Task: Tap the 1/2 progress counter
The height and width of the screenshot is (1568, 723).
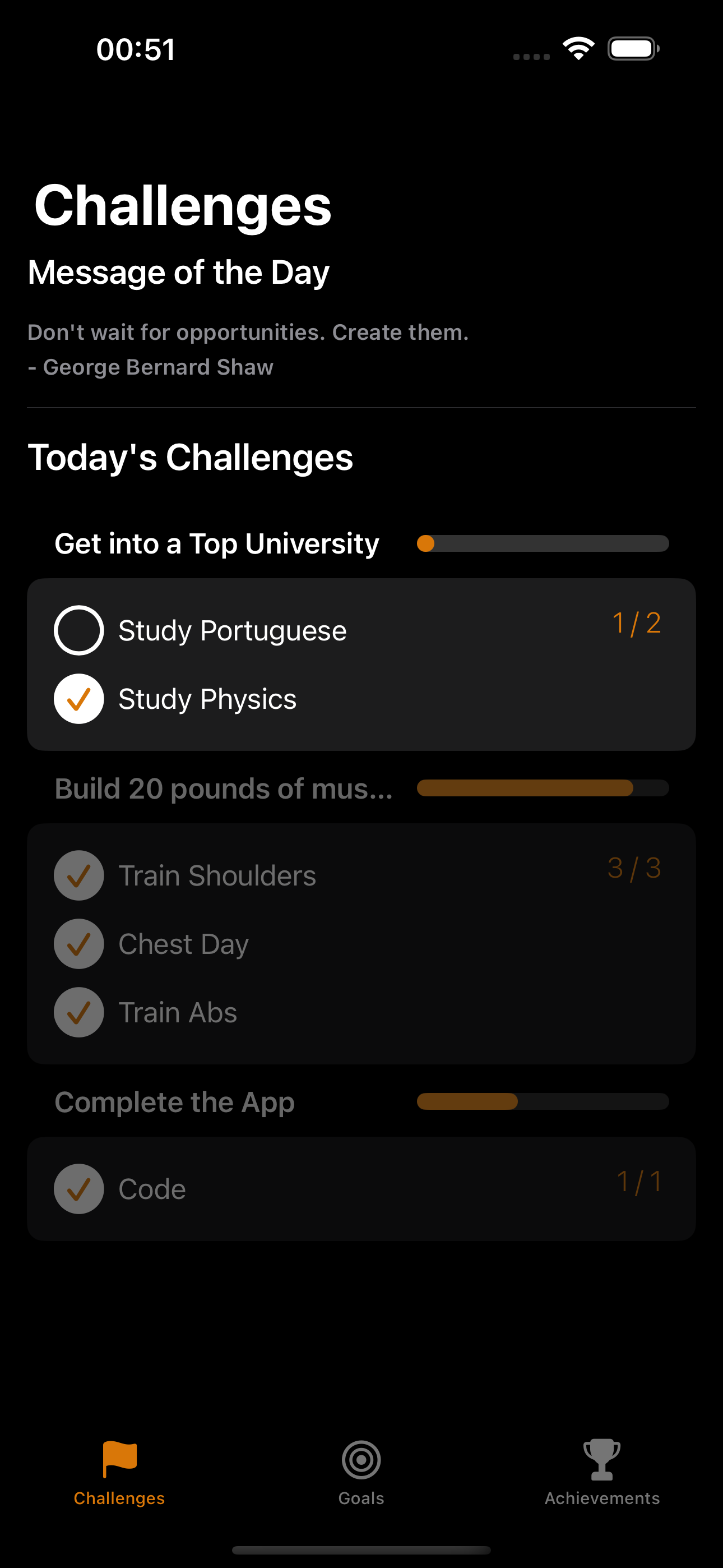Action: coord(637,622)
